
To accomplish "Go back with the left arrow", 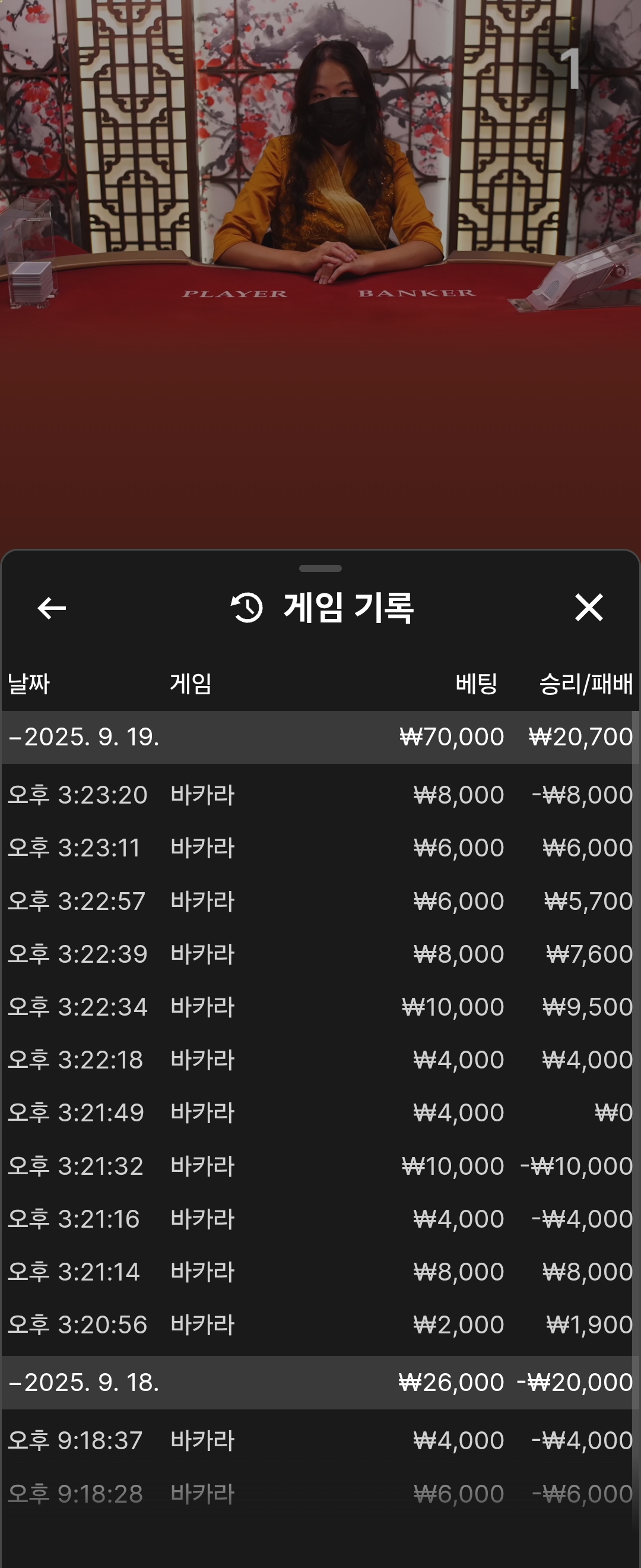I will tap(52, 608).
